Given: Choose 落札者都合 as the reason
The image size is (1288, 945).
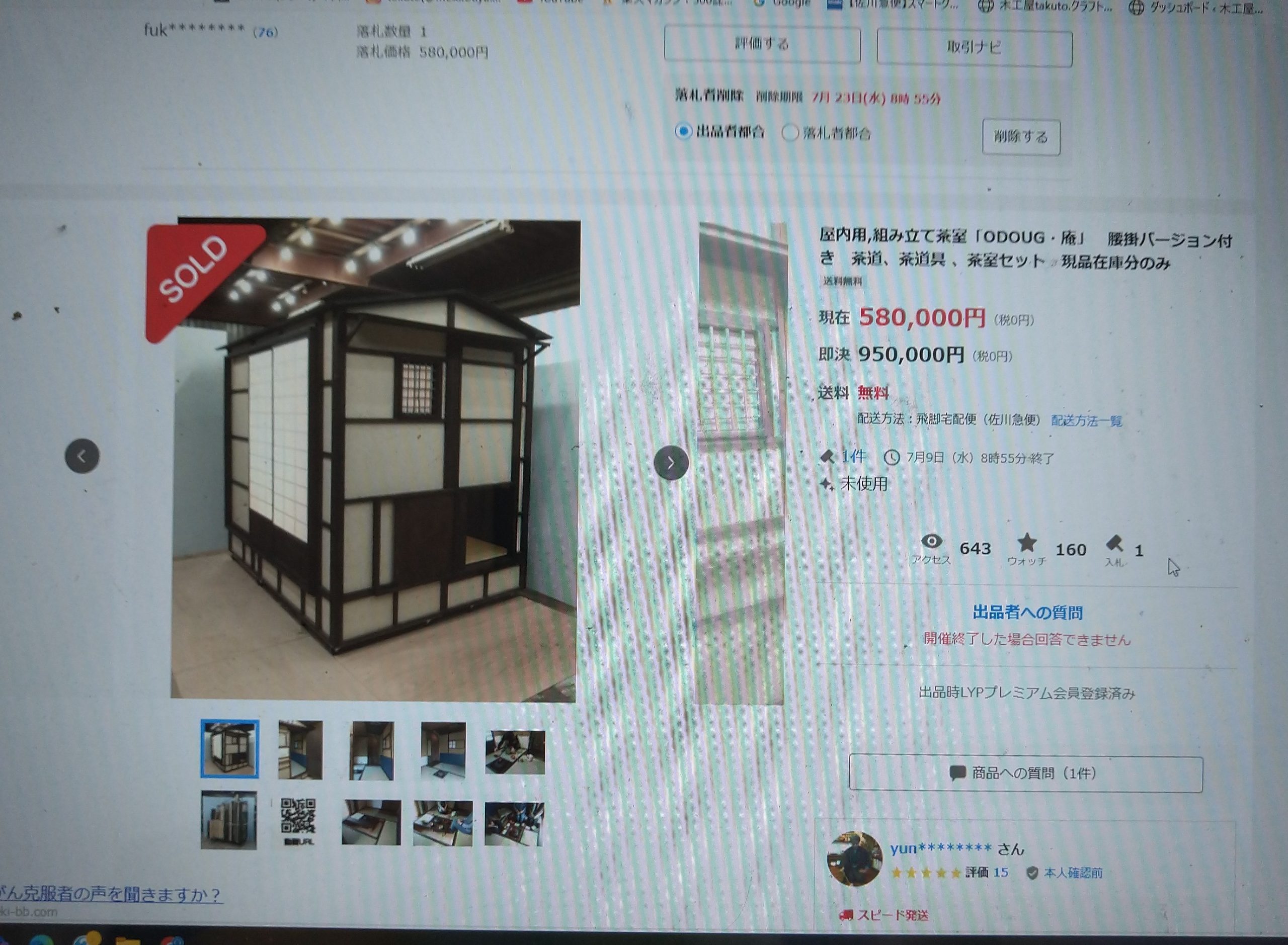Looking at the screenshot, I should pos(790,133).
